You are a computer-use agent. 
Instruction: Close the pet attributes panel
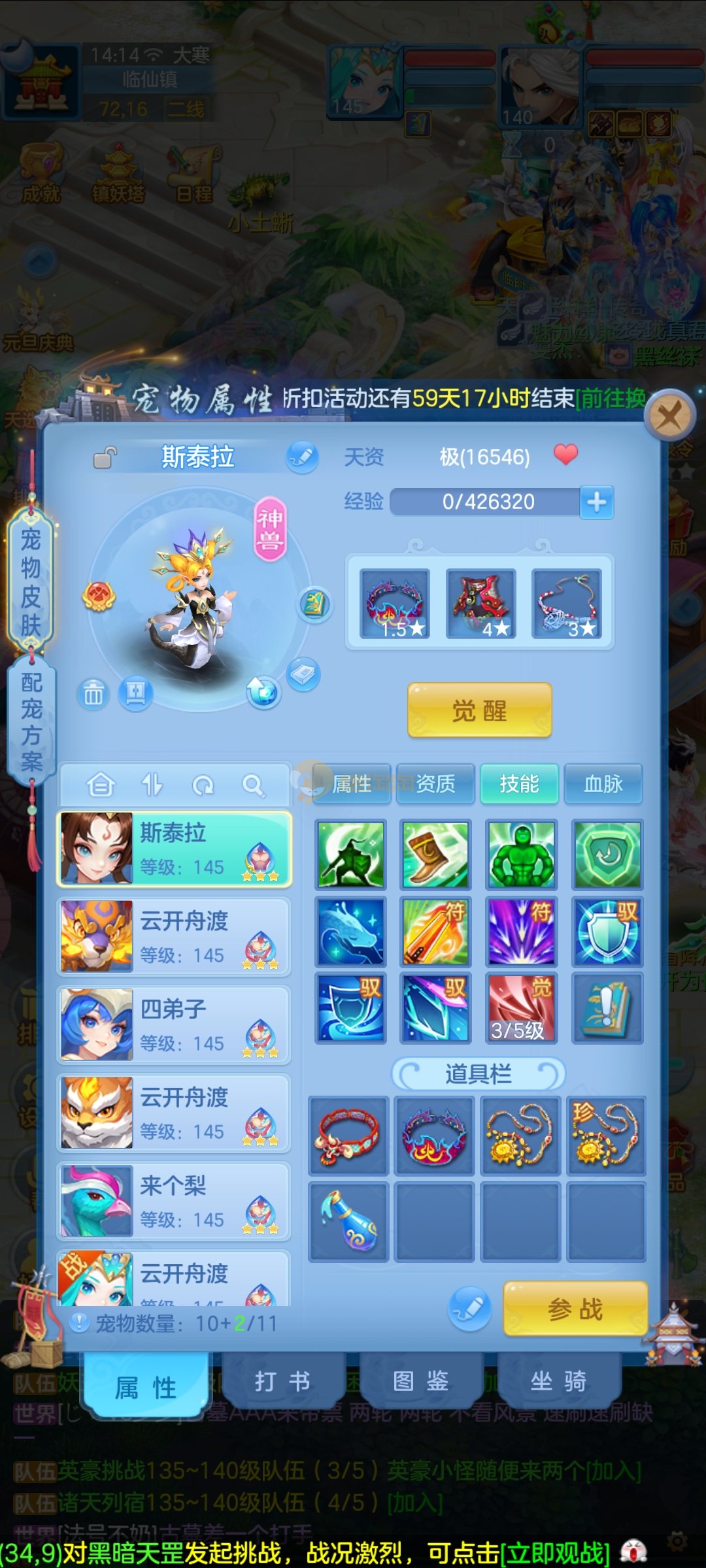tap(669, 415)
